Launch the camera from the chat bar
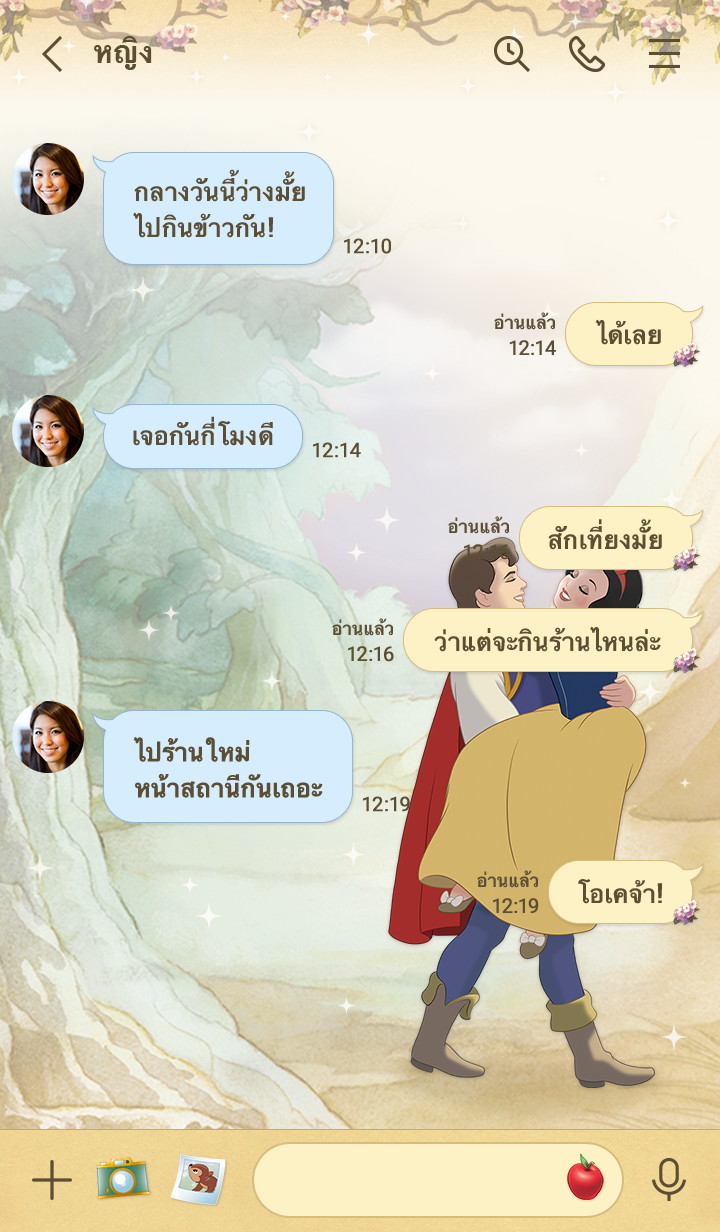 [123, 1178]
